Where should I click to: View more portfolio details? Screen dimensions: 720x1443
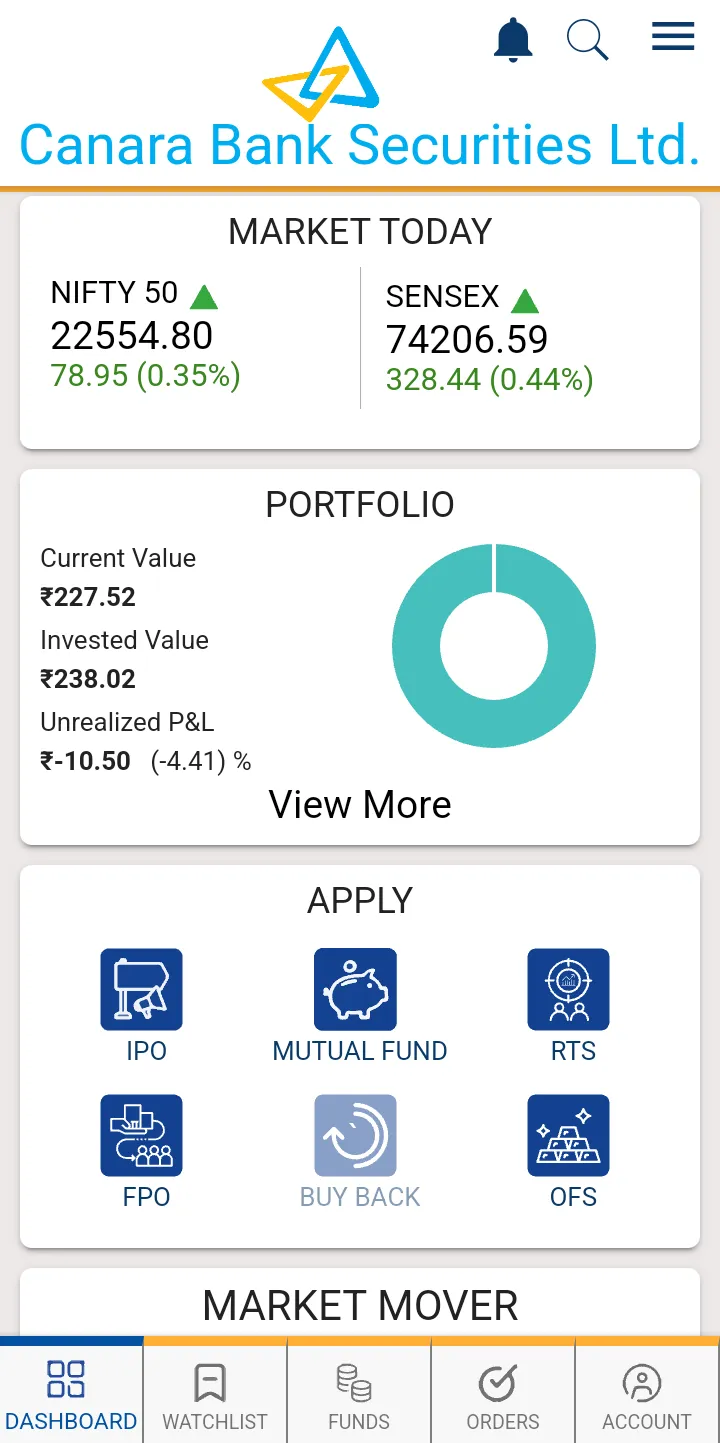click(x=360, y=804)
